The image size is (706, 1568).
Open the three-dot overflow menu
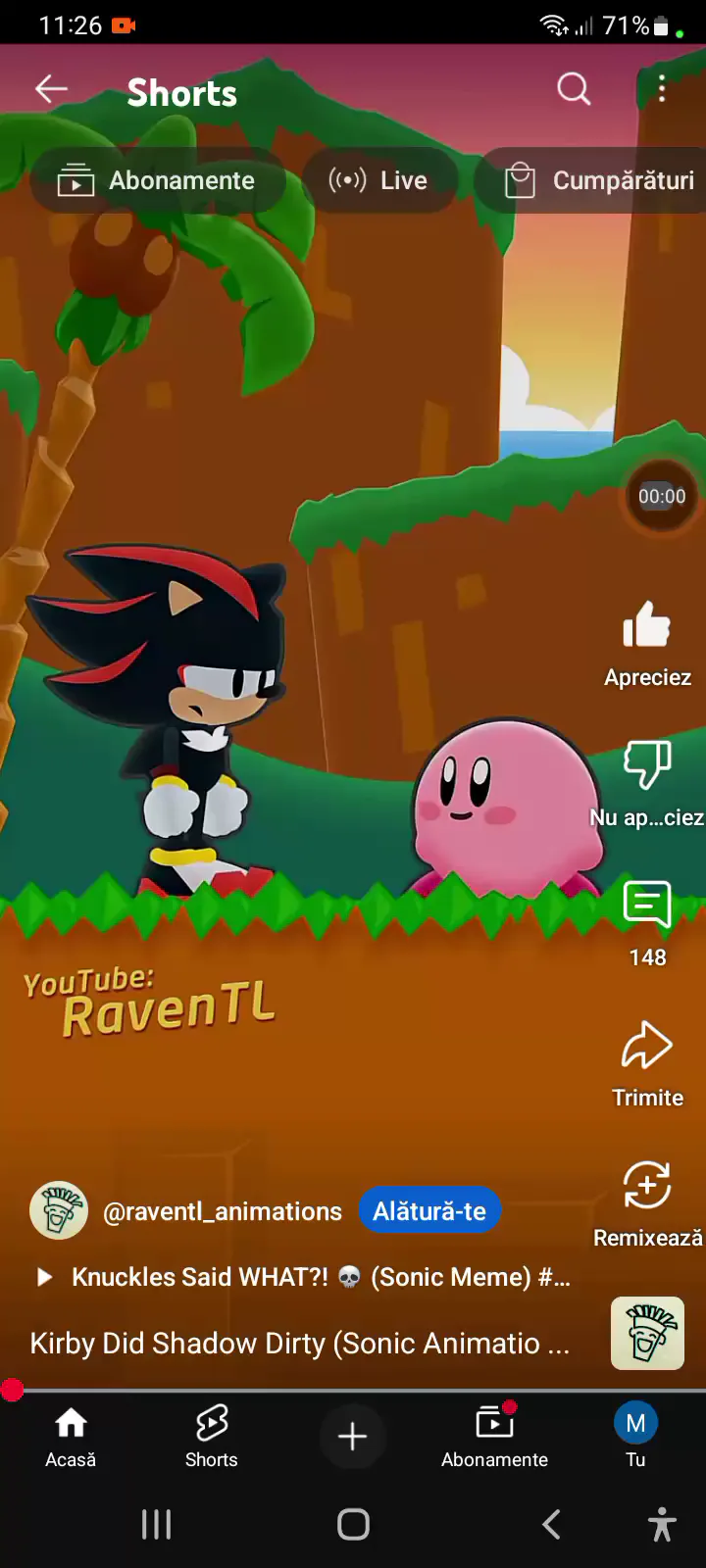[x=662, y=90]
